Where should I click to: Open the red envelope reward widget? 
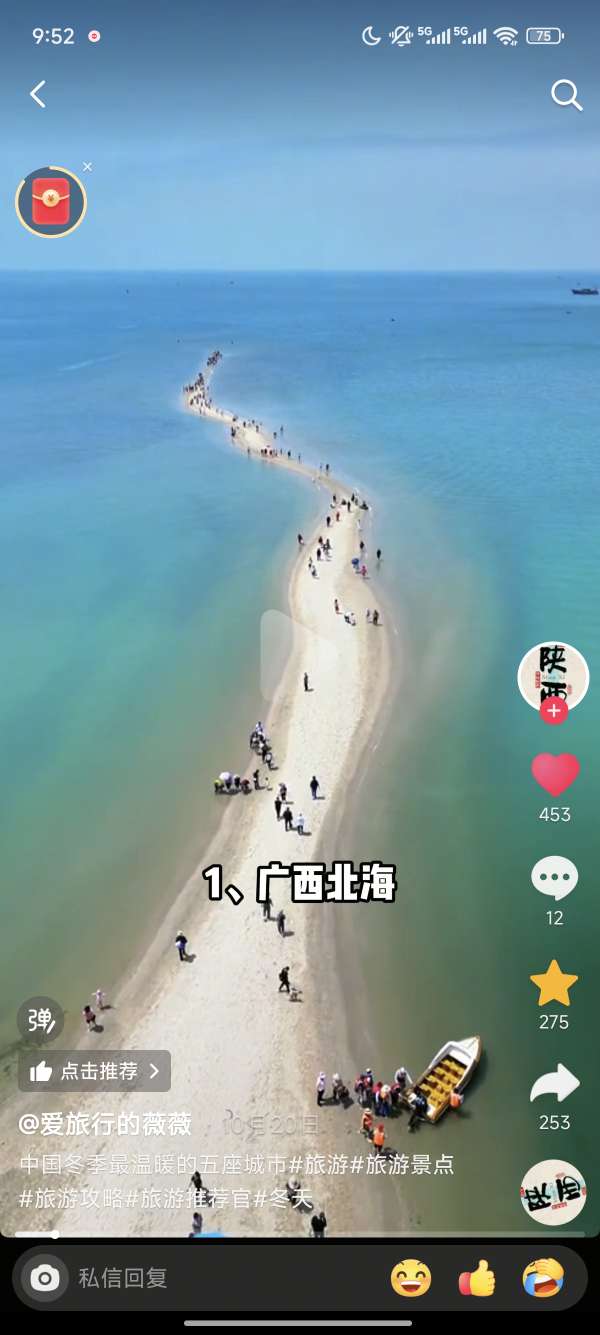pyautogui.click(x=51, y=203)
